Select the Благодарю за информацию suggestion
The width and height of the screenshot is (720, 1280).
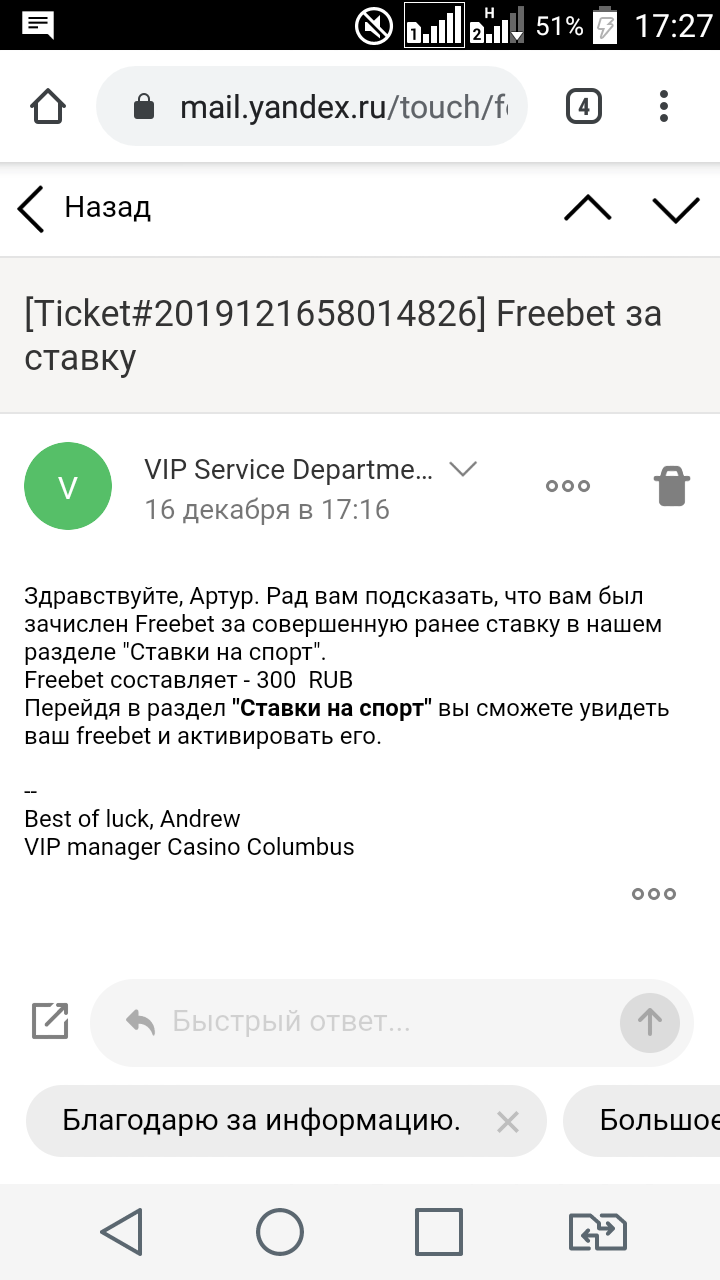[261, 1121]
